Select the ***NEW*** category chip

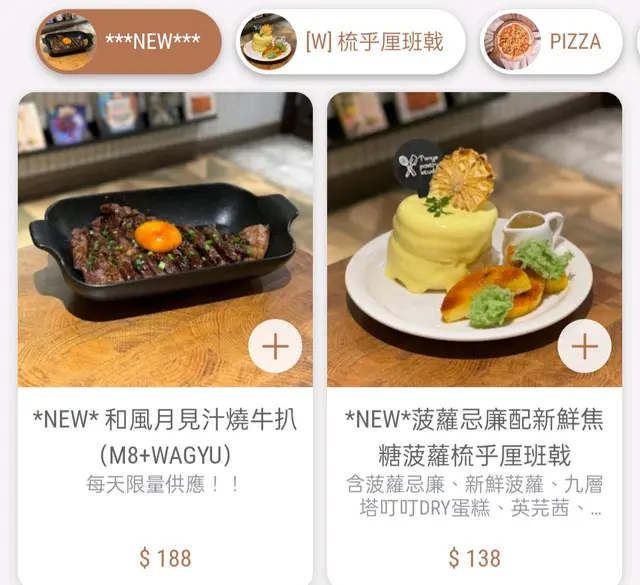click(x=128, y=41)
